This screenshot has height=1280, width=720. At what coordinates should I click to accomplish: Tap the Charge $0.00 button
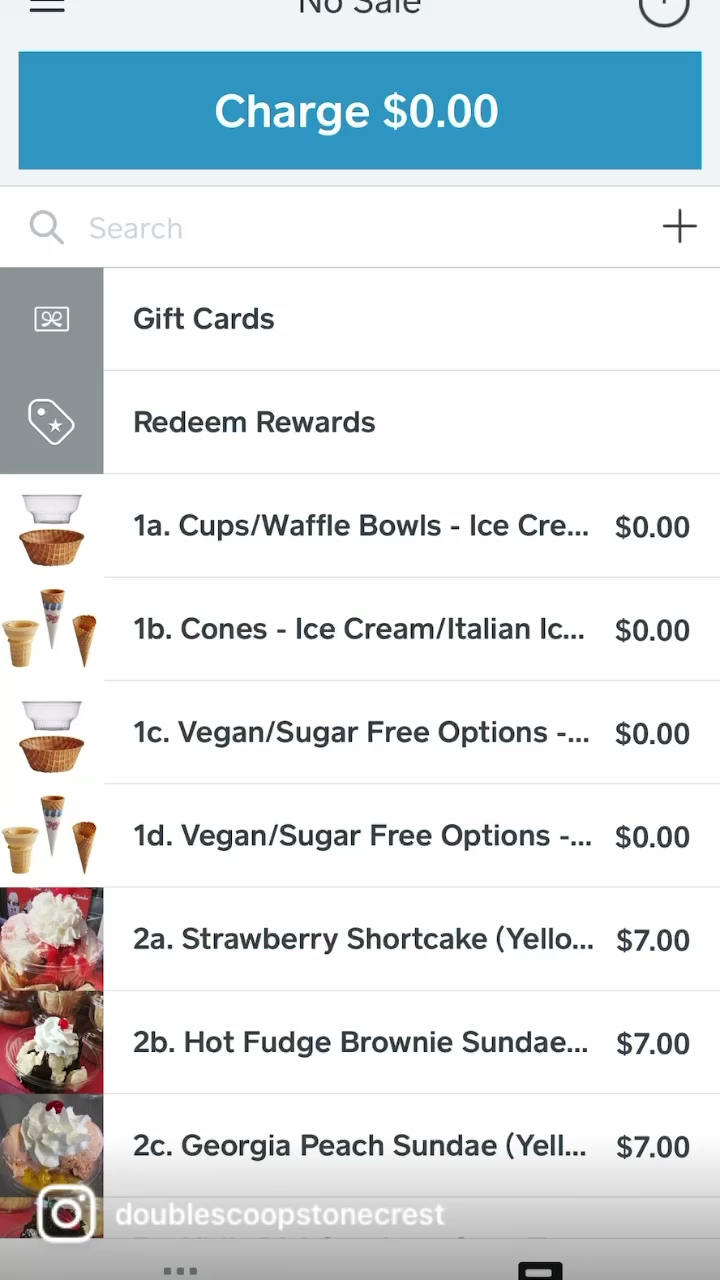(x=360, y=111)
